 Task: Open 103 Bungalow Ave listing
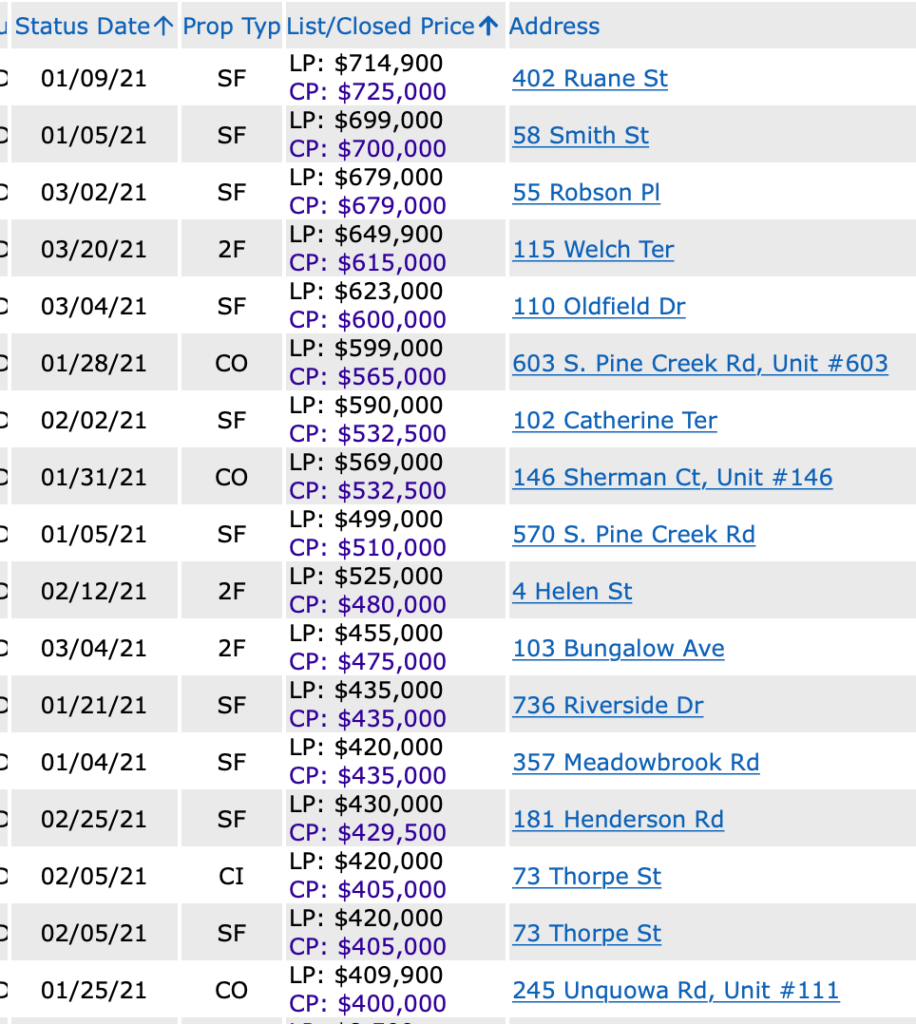point(618,649)
